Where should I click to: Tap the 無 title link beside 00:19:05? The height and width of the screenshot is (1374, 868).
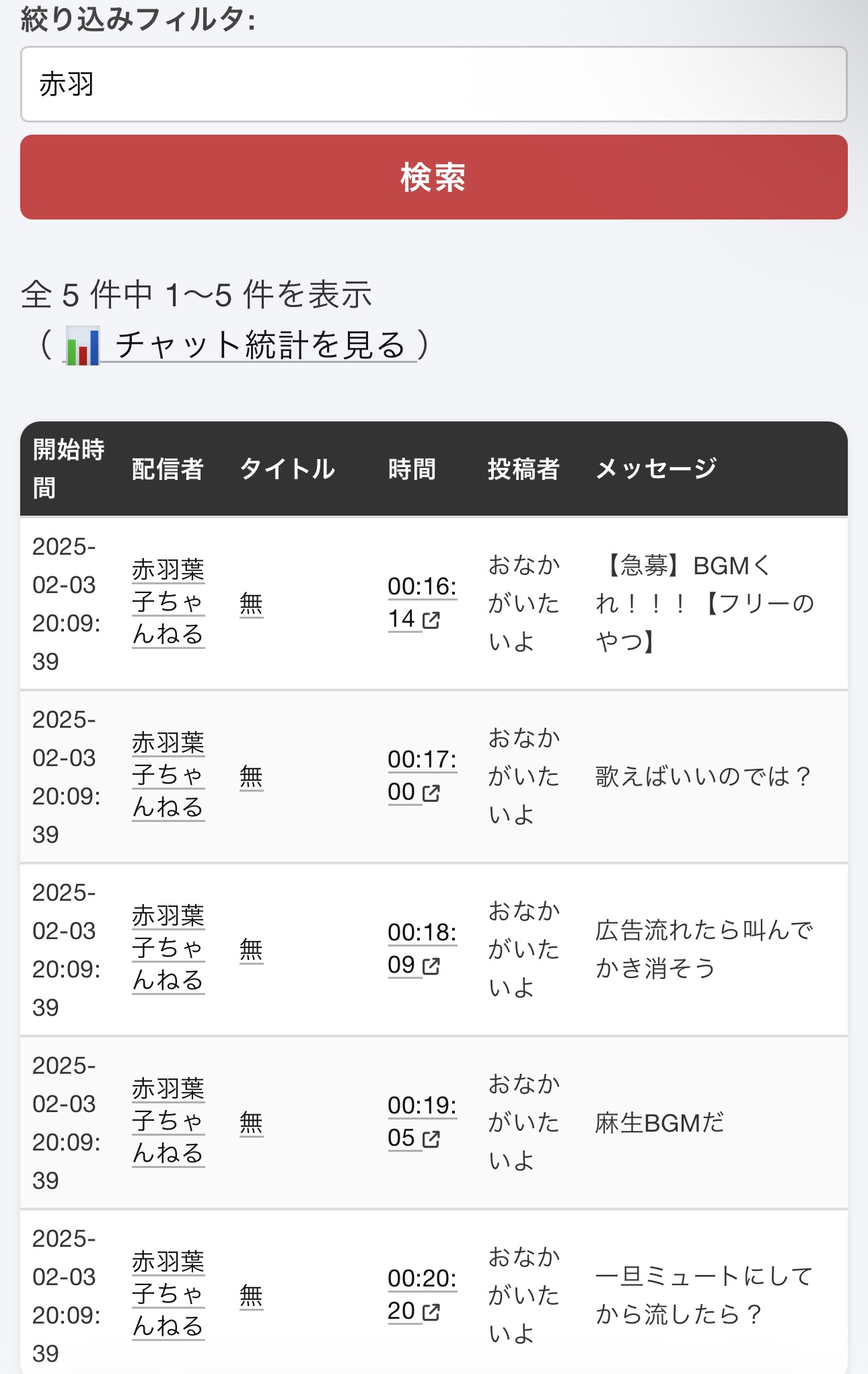251,1122
